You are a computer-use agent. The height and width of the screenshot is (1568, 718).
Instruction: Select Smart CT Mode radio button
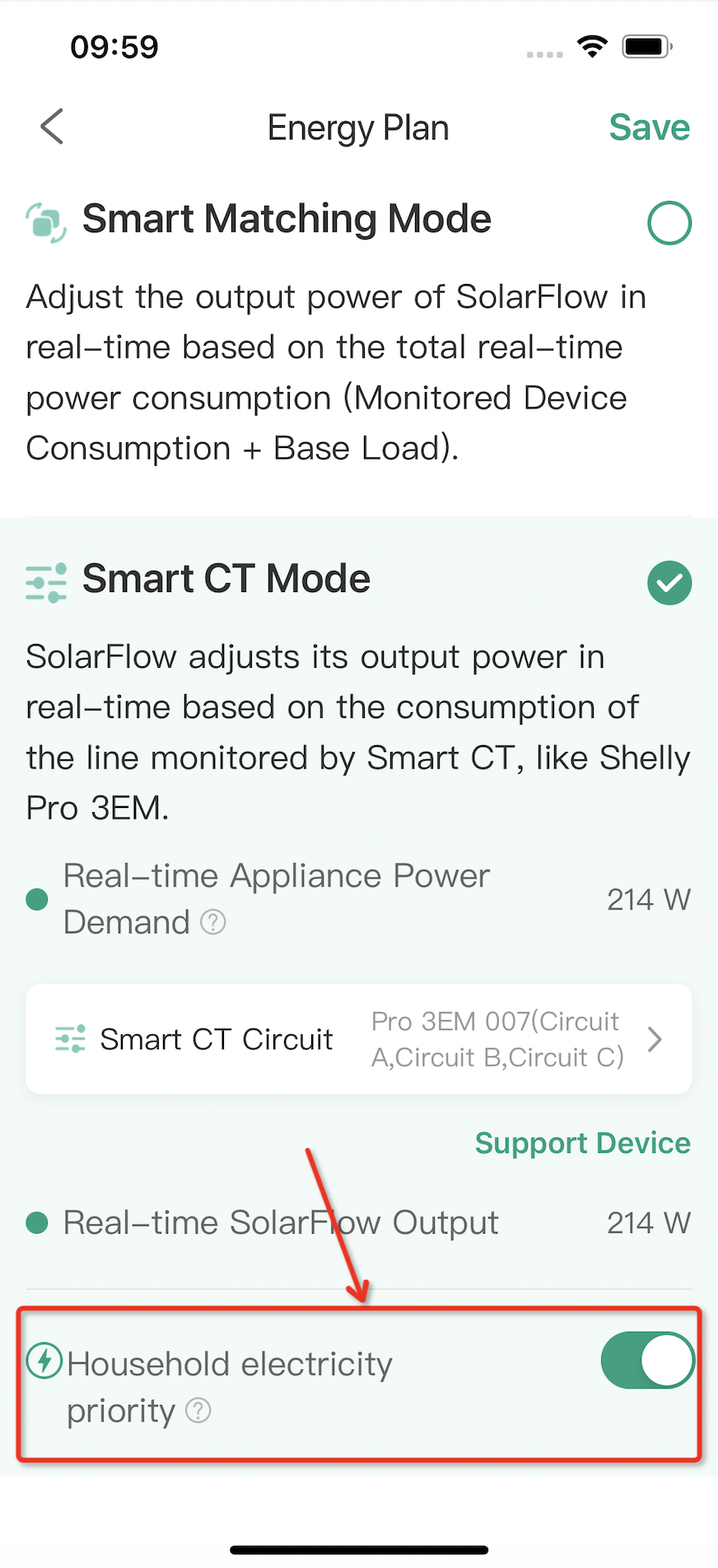click(669, 583)
